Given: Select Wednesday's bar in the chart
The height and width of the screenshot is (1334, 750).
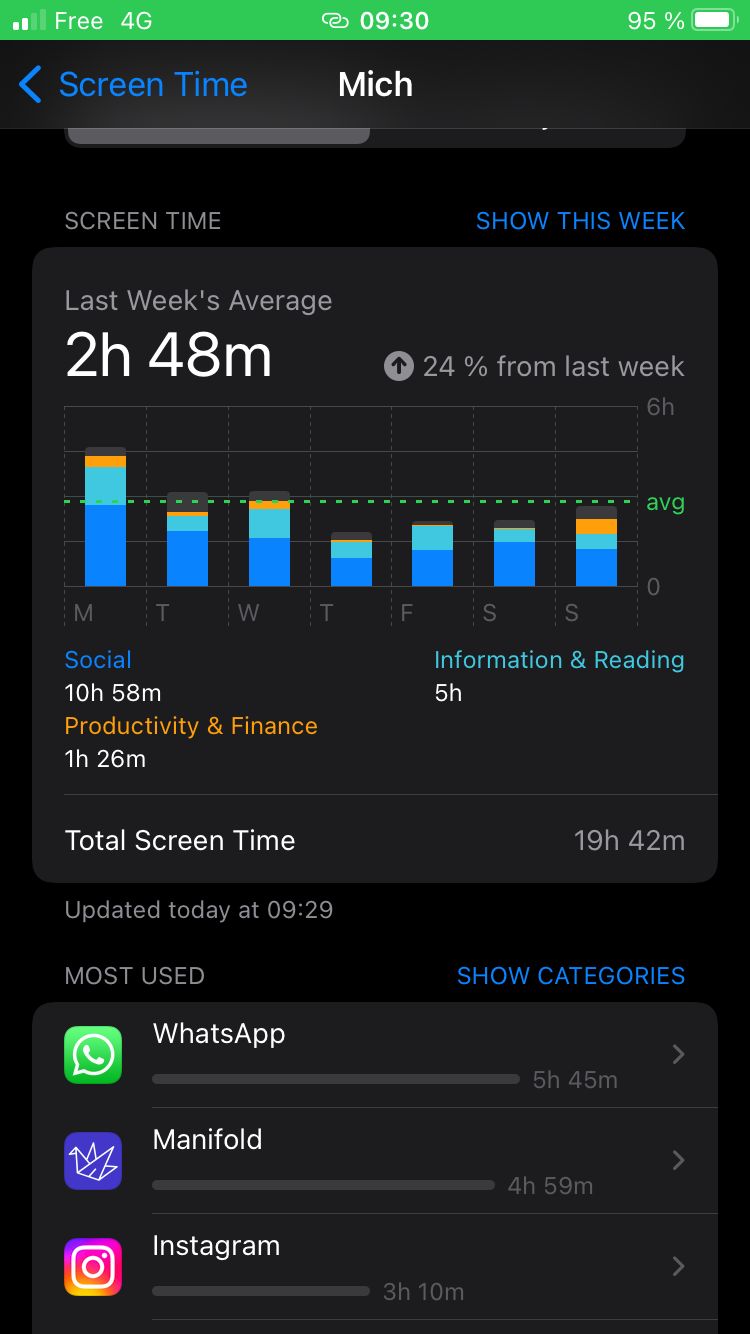Looking at the screenshot, I should [x=269, y=540].
